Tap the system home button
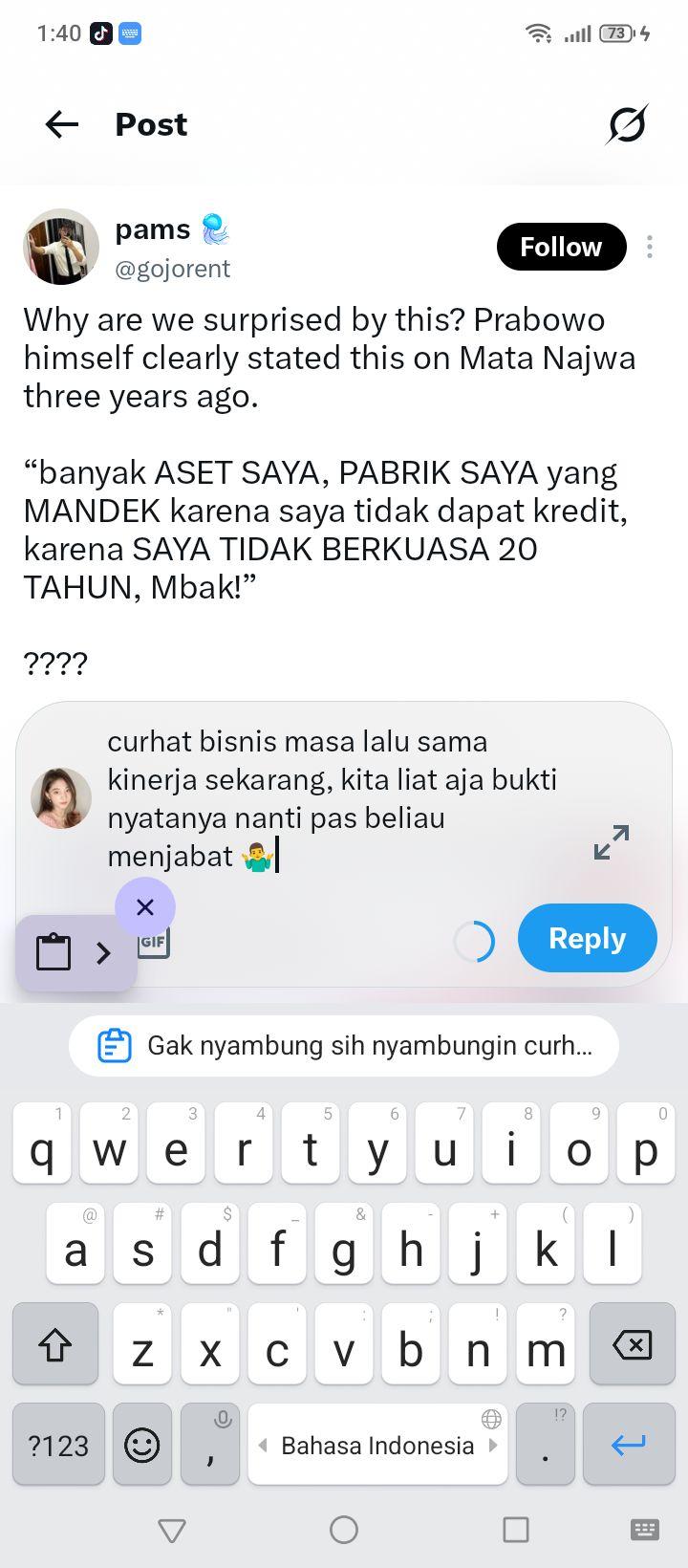 344,1530
